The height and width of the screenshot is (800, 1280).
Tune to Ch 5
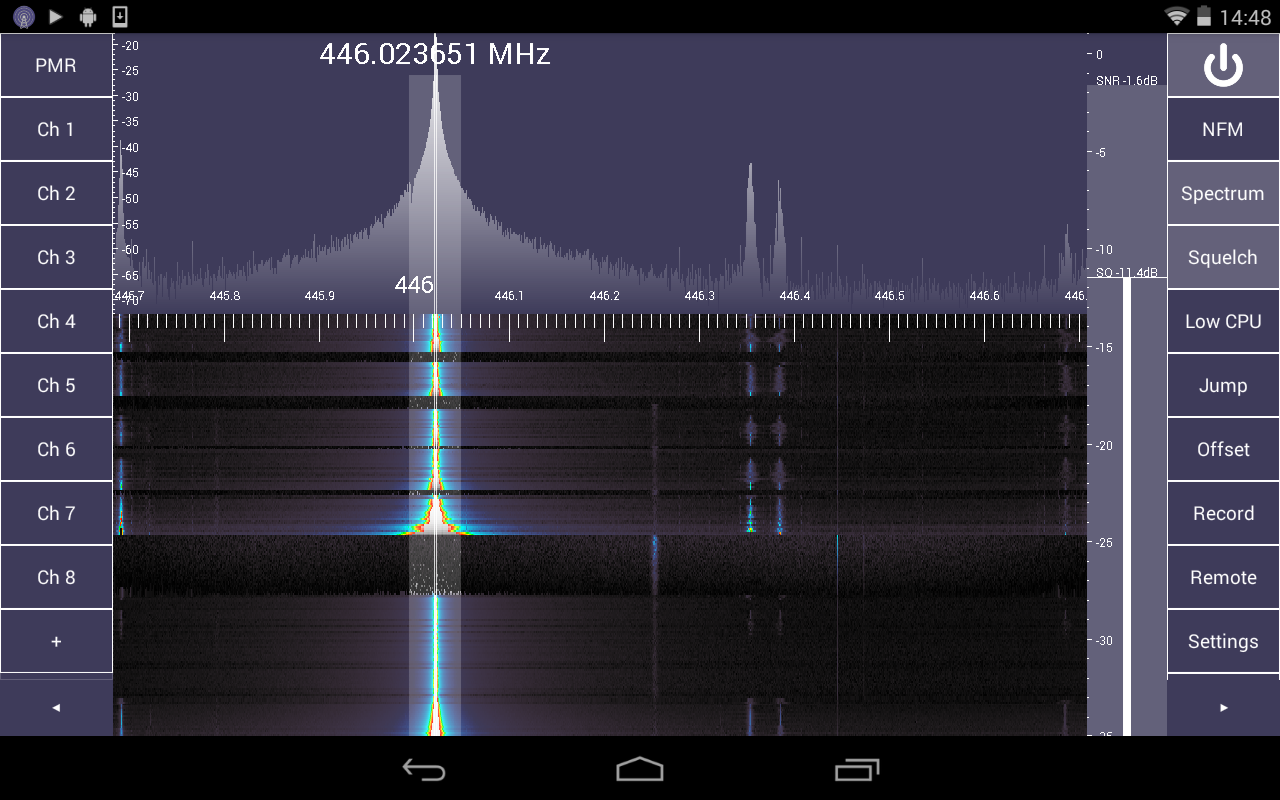click(56, 386)
